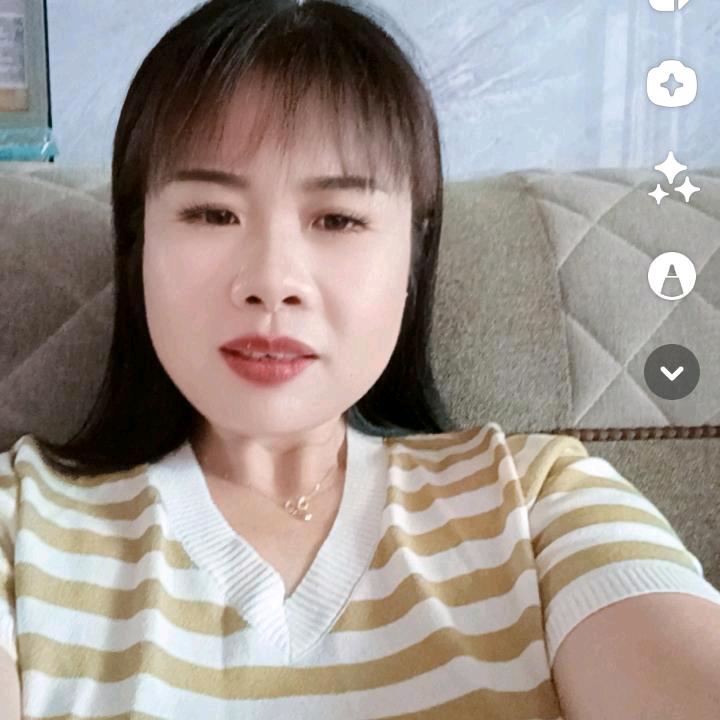Screen dimensions: 720x720
Task: Open the retouch enhance icon
Action: point(671,84)
